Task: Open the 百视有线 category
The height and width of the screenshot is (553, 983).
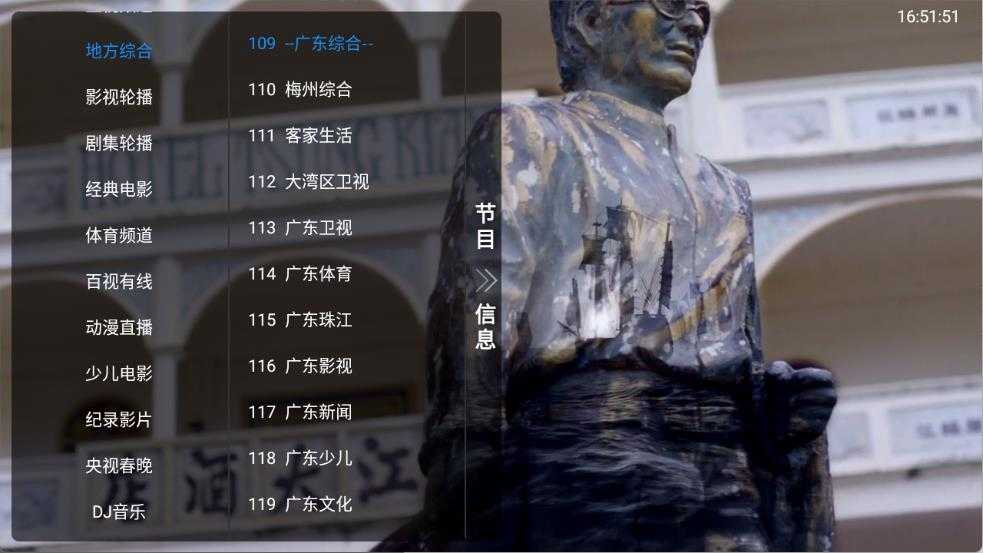Action: point(119,281)
